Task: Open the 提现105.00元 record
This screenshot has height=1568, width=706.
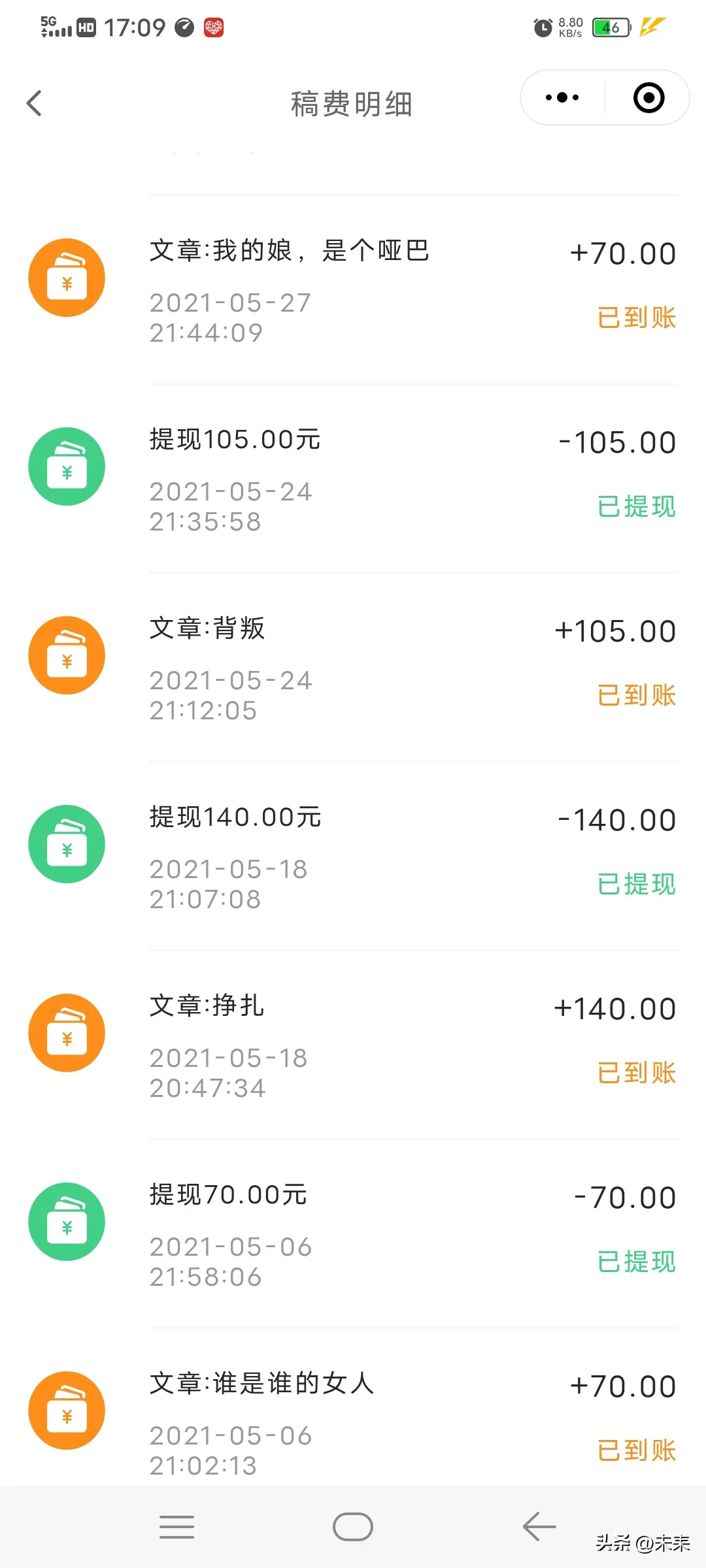Action: pos(353,479)
